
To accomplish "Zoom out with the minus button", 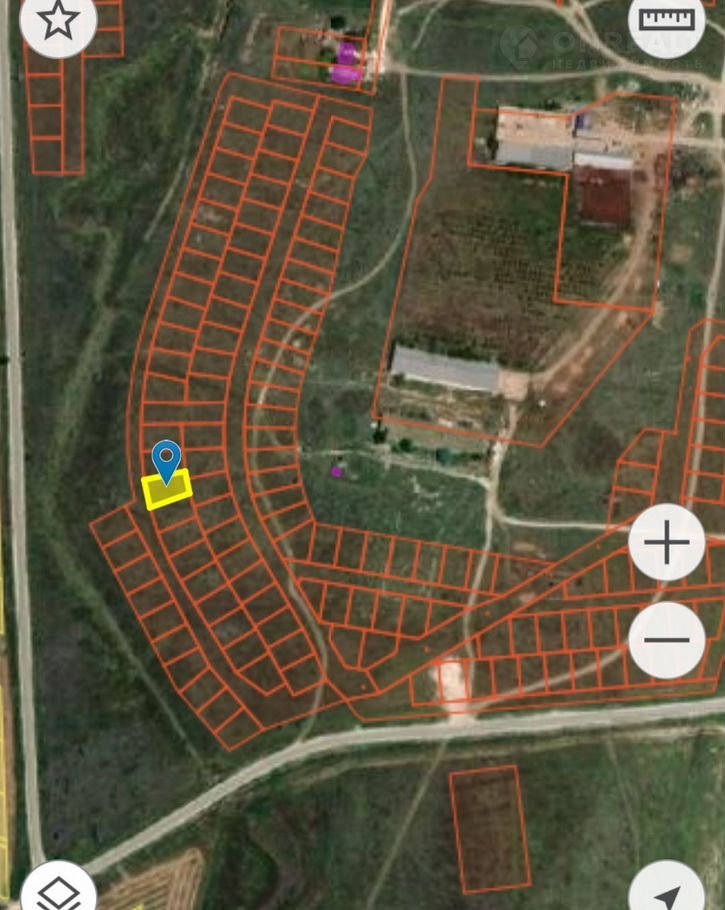I will (667, 640).
